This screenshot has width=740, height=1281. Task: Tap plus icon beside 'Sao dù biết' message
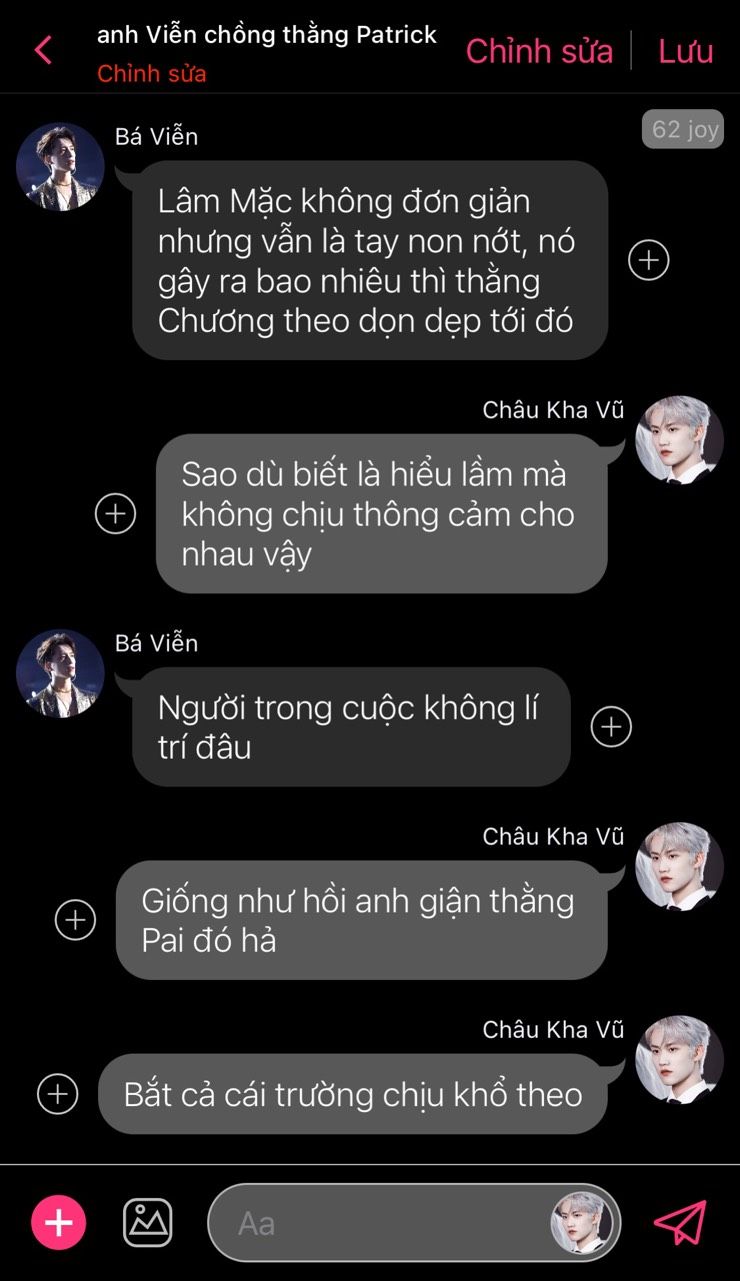tap(115, 513)
